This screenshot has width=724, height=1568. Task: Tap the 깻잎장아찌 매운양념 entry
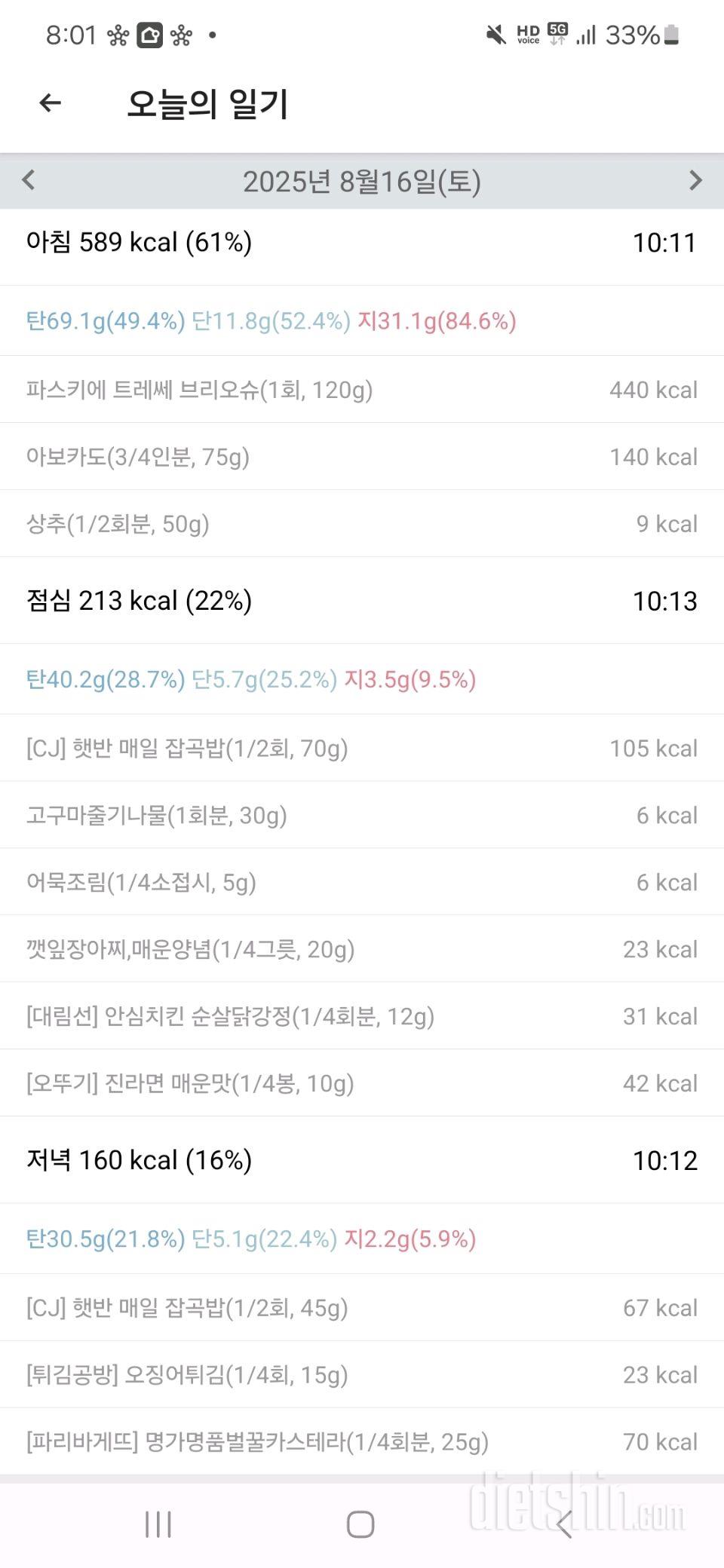pyautogui.click(x=362, y=950)
